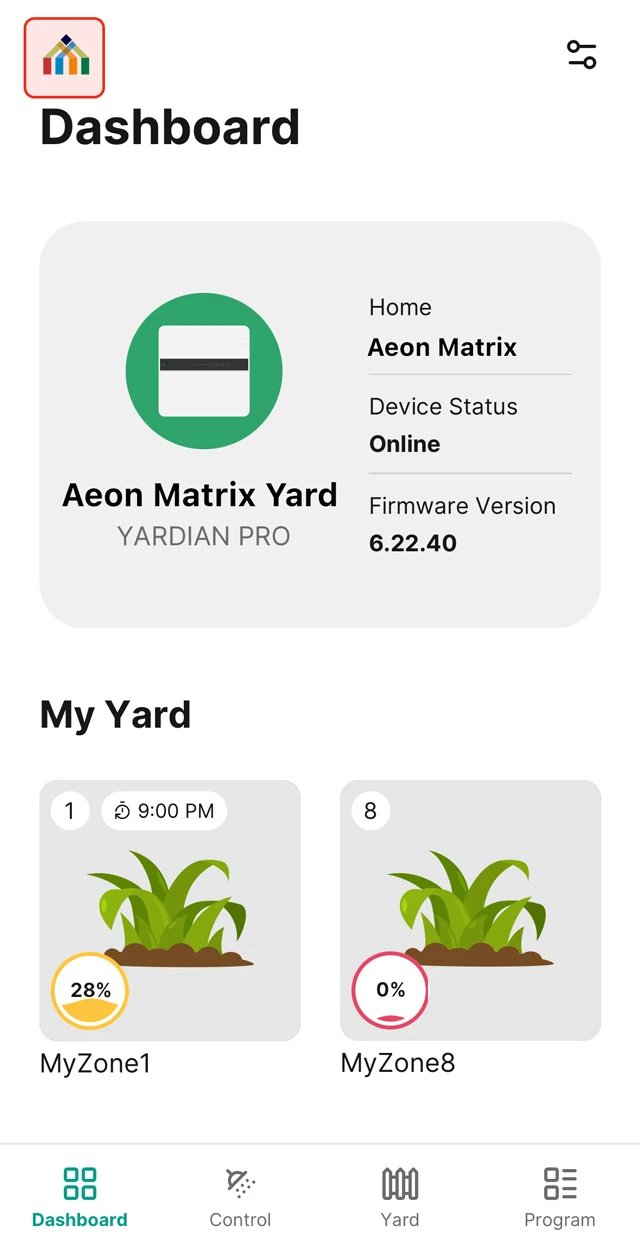The height and width of the screenshot is (1254, 640).
Task: Go to the Program tab
Action: 560,1197
